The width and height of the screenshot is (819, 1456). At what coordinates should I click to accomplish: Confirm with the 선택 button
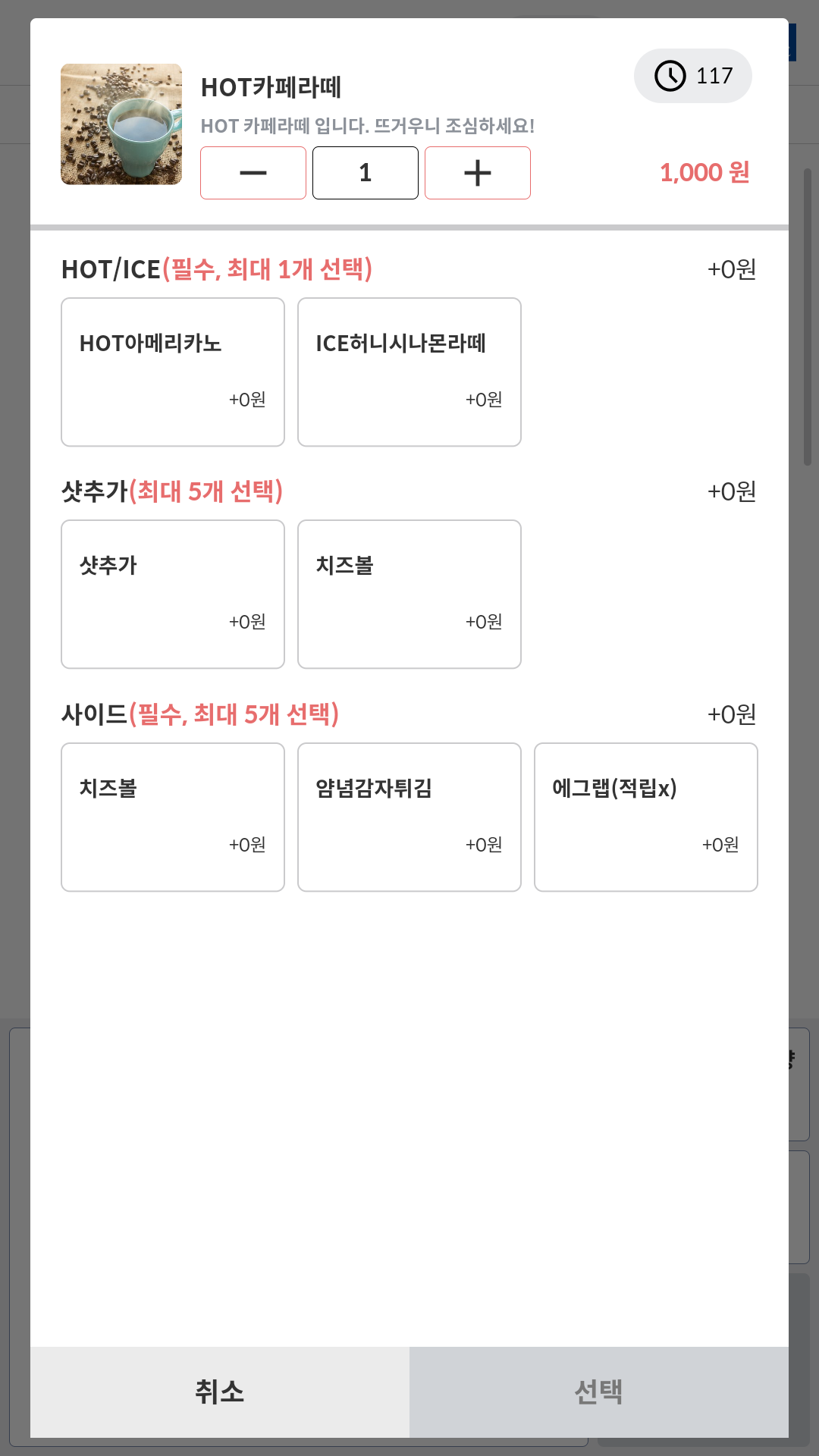[x=598, y=1392]
